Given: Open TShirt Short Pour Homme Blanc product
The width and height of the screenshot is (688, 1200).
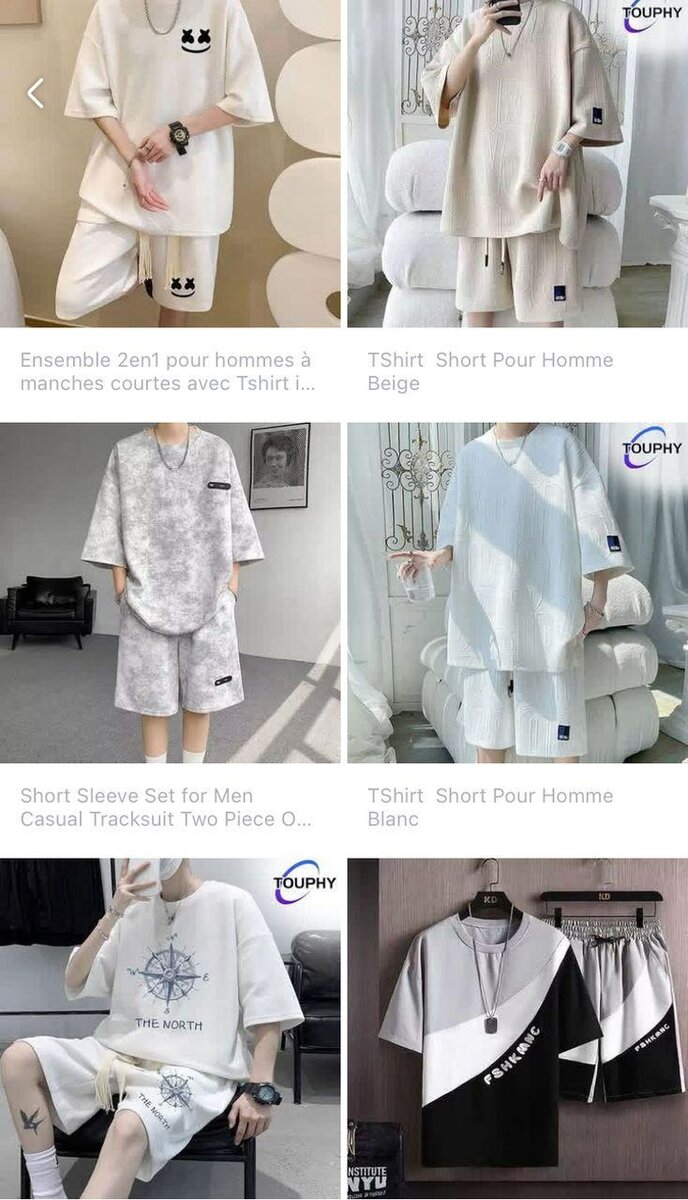Looking at the screenshot, I should click(x=517, y=592).
